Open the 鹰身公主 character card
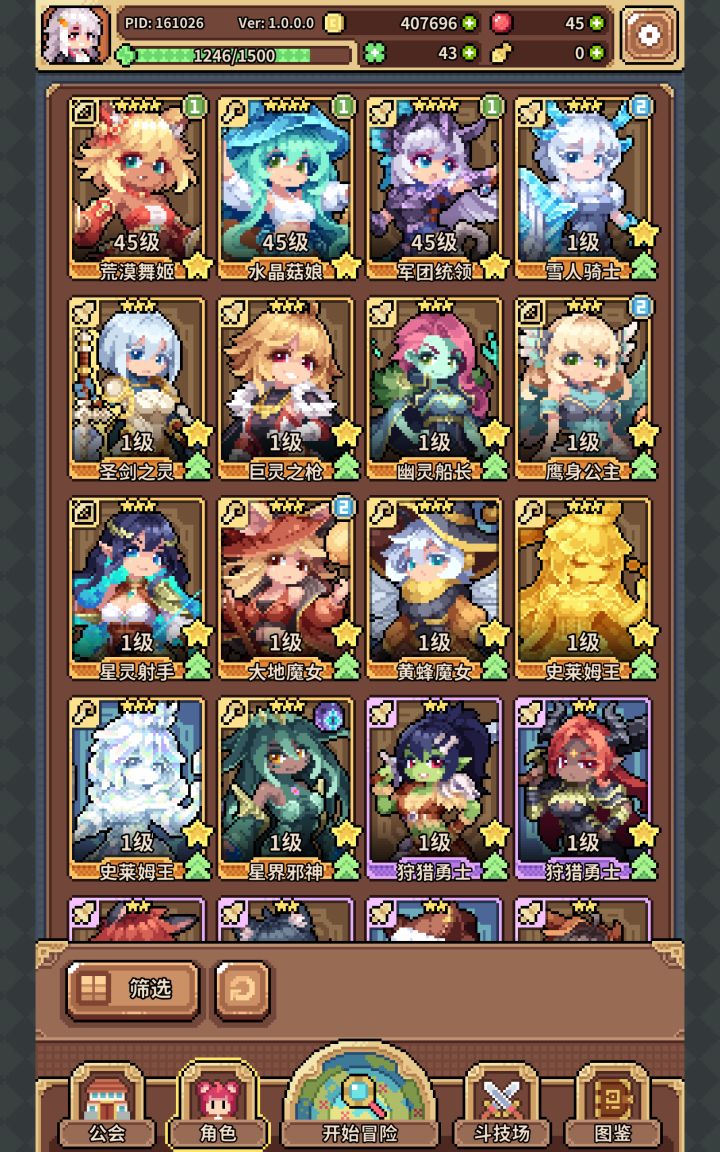720x1152 pixels. 583,389
